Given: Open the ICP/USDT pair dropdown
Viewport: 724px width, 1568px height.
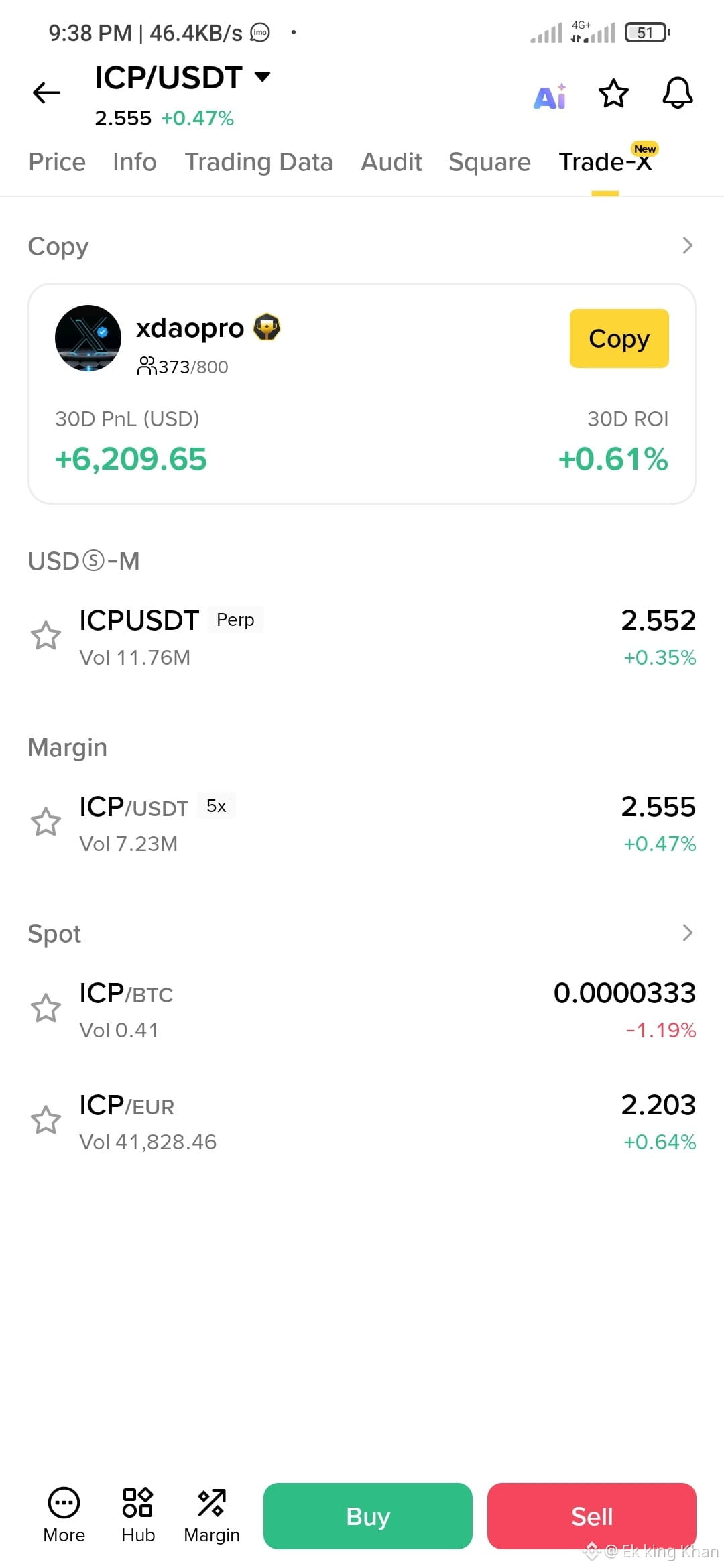Looking at the screenshot, I should click(182, 78).
